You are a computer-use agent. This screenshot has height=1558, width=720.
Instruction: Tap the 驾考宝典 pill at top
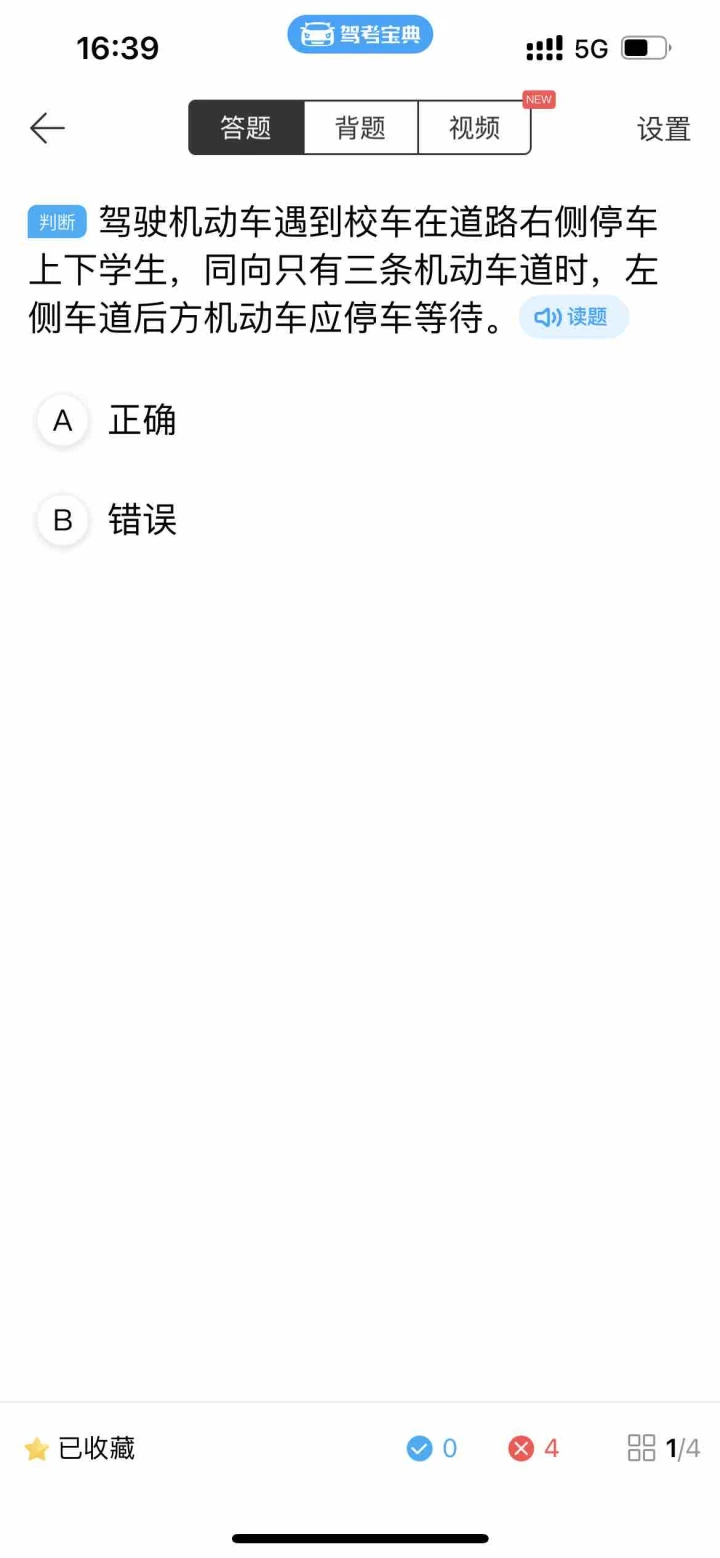360,34
